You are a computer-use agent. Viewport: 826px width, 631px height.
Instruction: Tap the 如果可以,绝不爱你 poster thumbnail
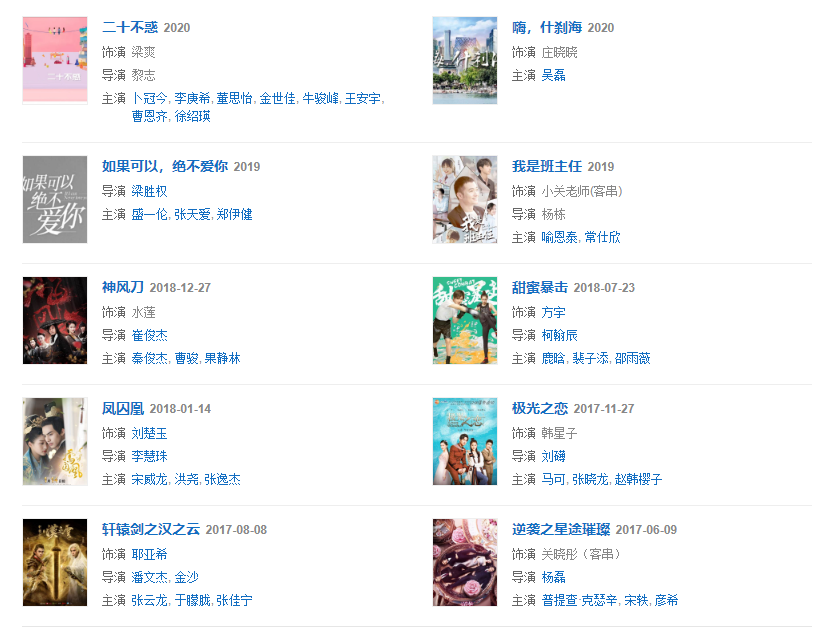(55, 200)
